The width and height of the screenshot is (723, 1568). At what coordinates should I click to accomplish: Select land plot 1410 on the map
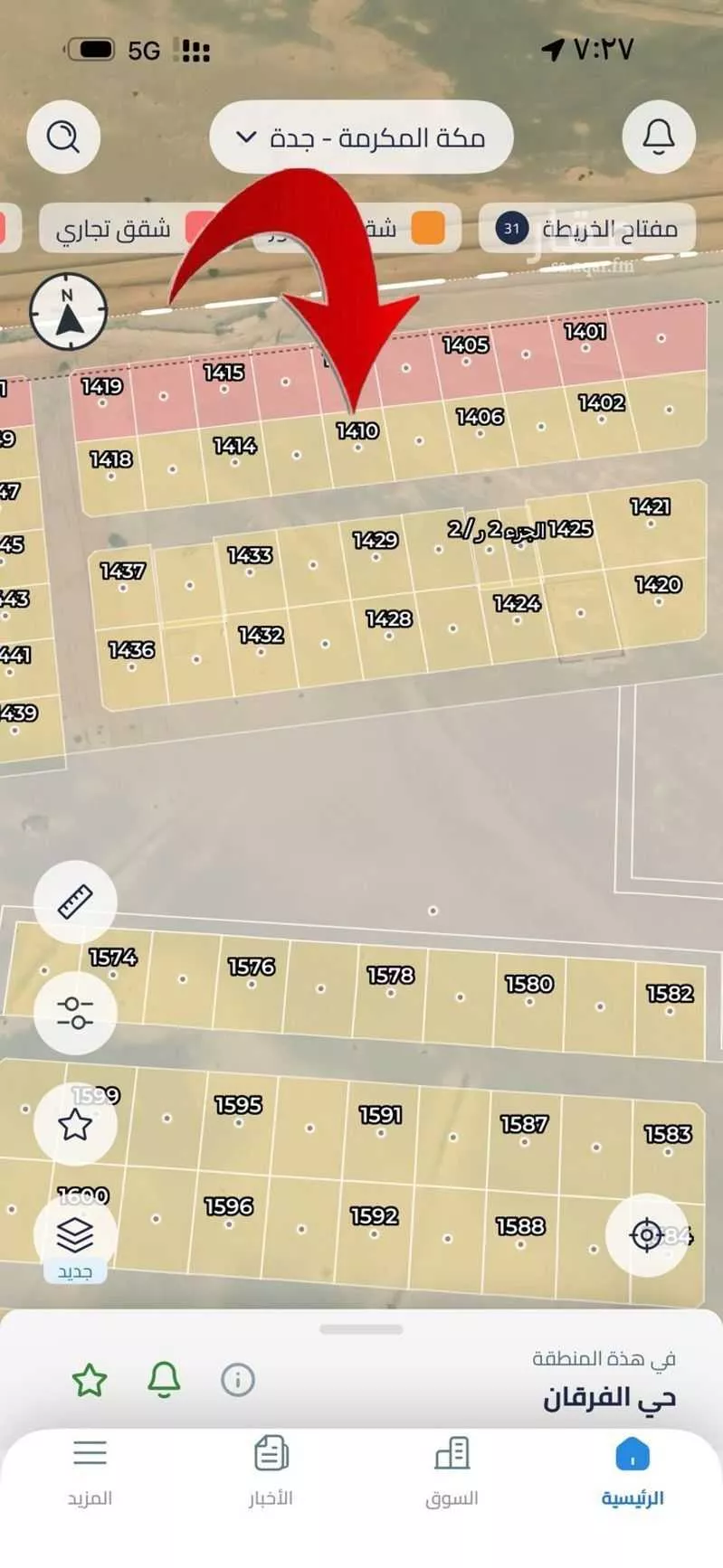click(356, 432)
